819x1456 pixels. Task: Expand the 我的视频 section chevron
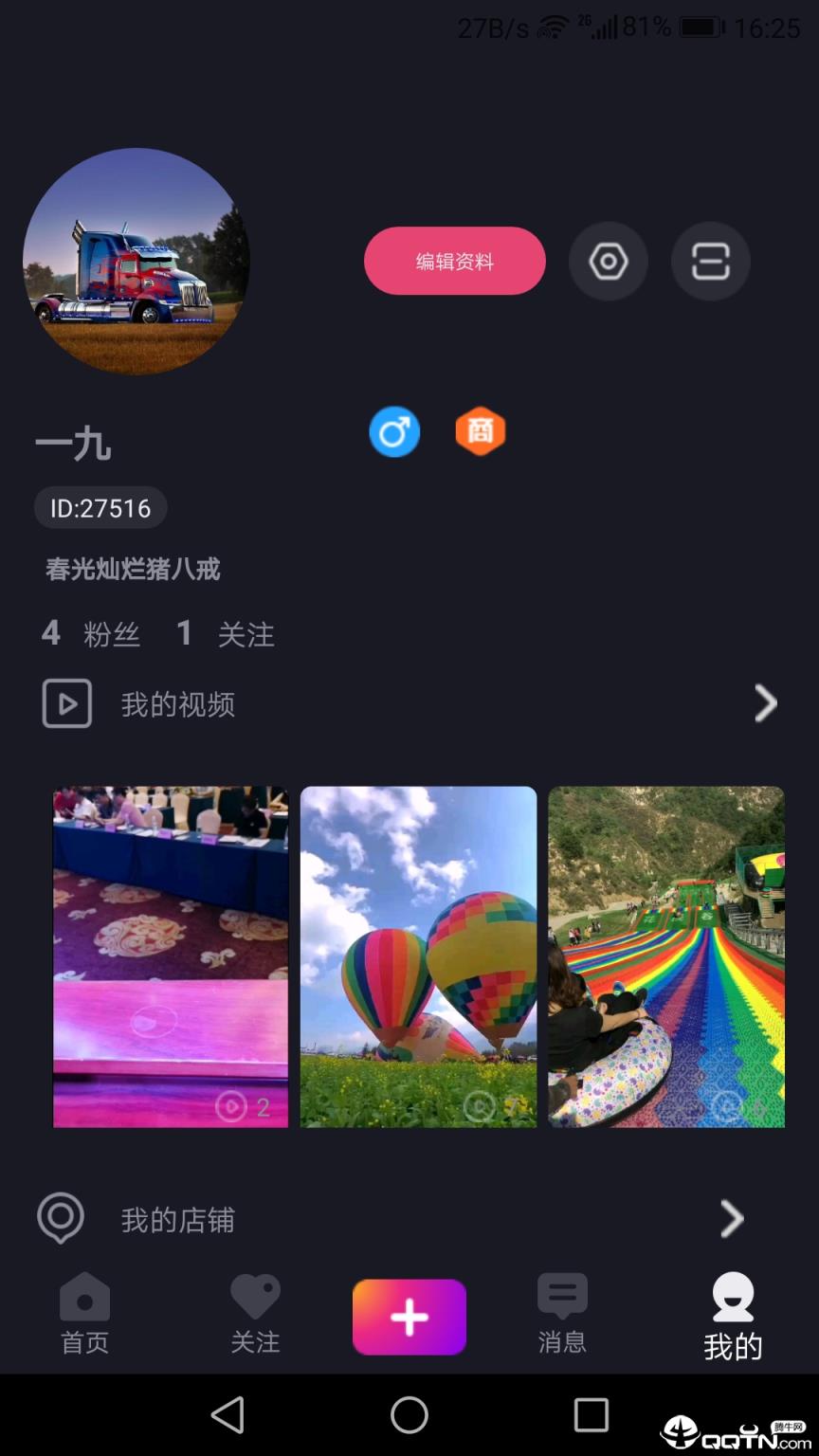click(x=765, y=703)
